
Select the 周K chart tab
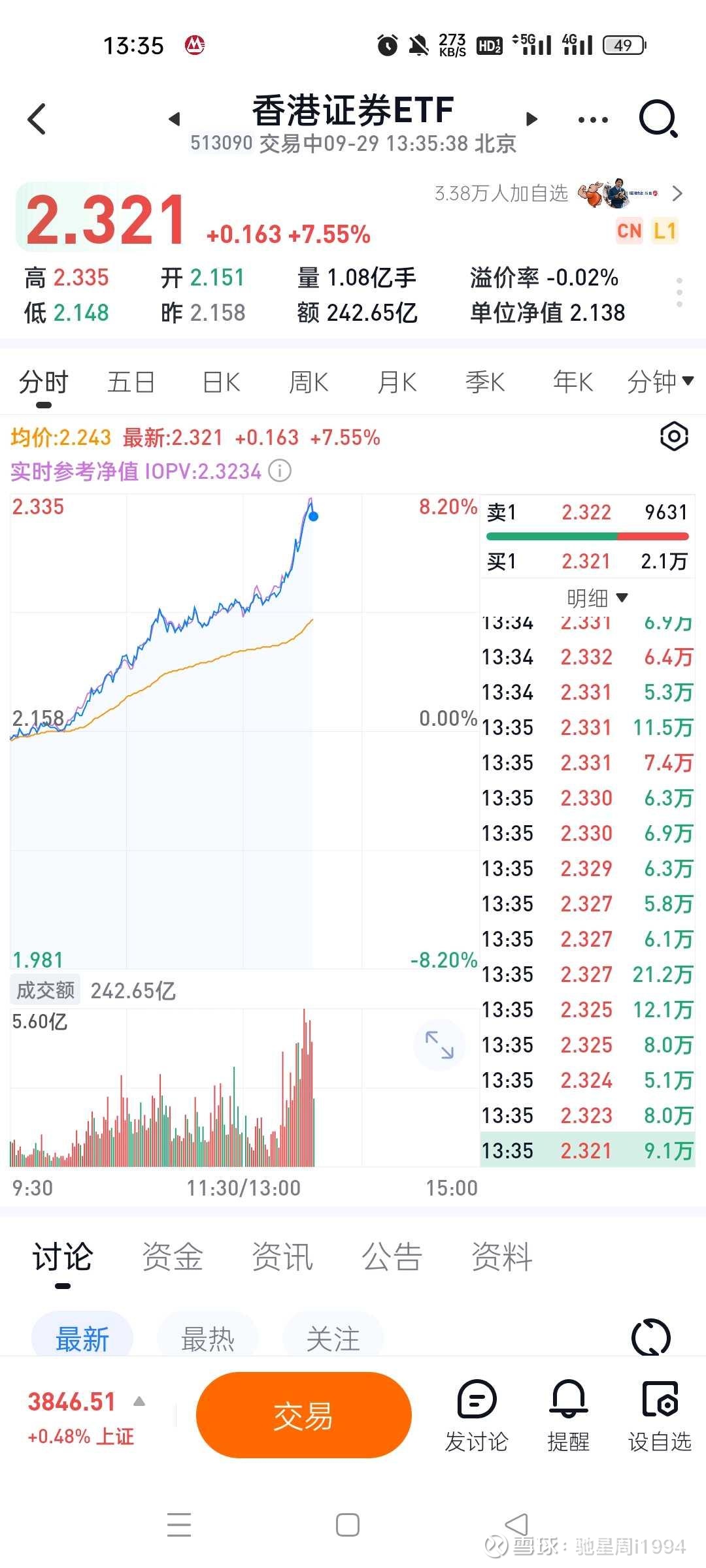click(309, 382)
